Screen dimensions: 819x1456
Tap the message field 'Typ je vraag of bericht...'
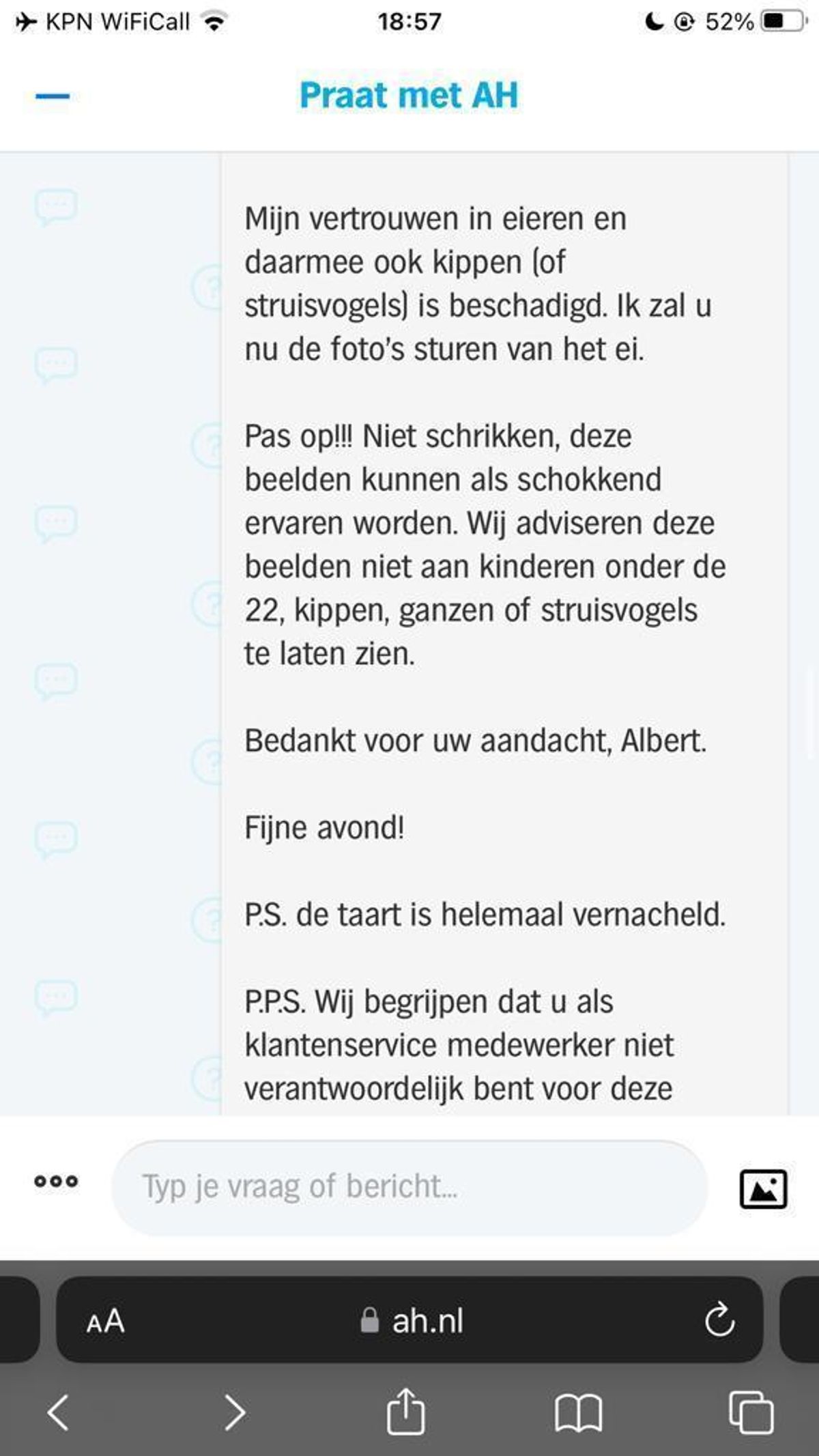click(x=409, y=1187)
